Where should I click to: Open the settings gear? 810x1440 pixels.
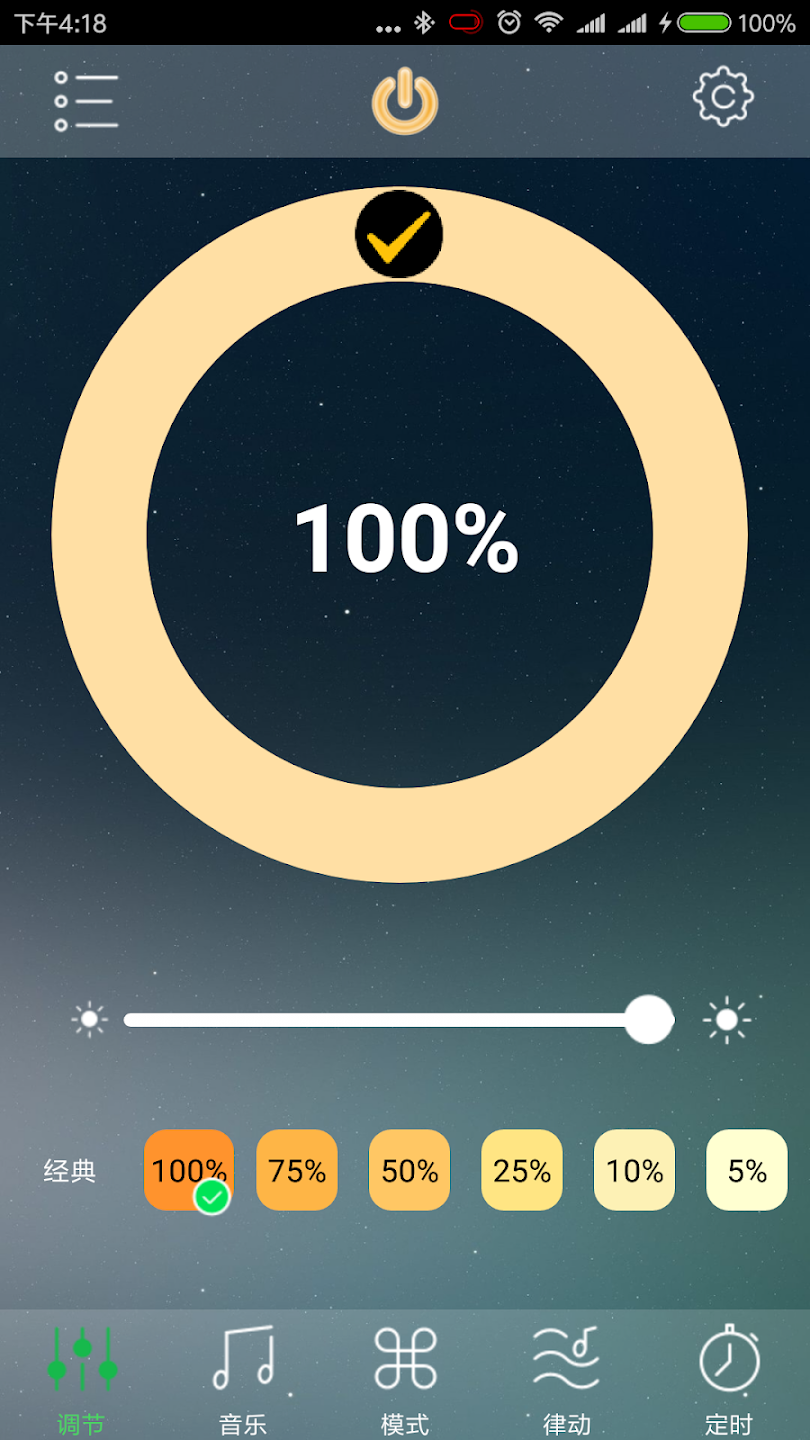click(722, 97)
